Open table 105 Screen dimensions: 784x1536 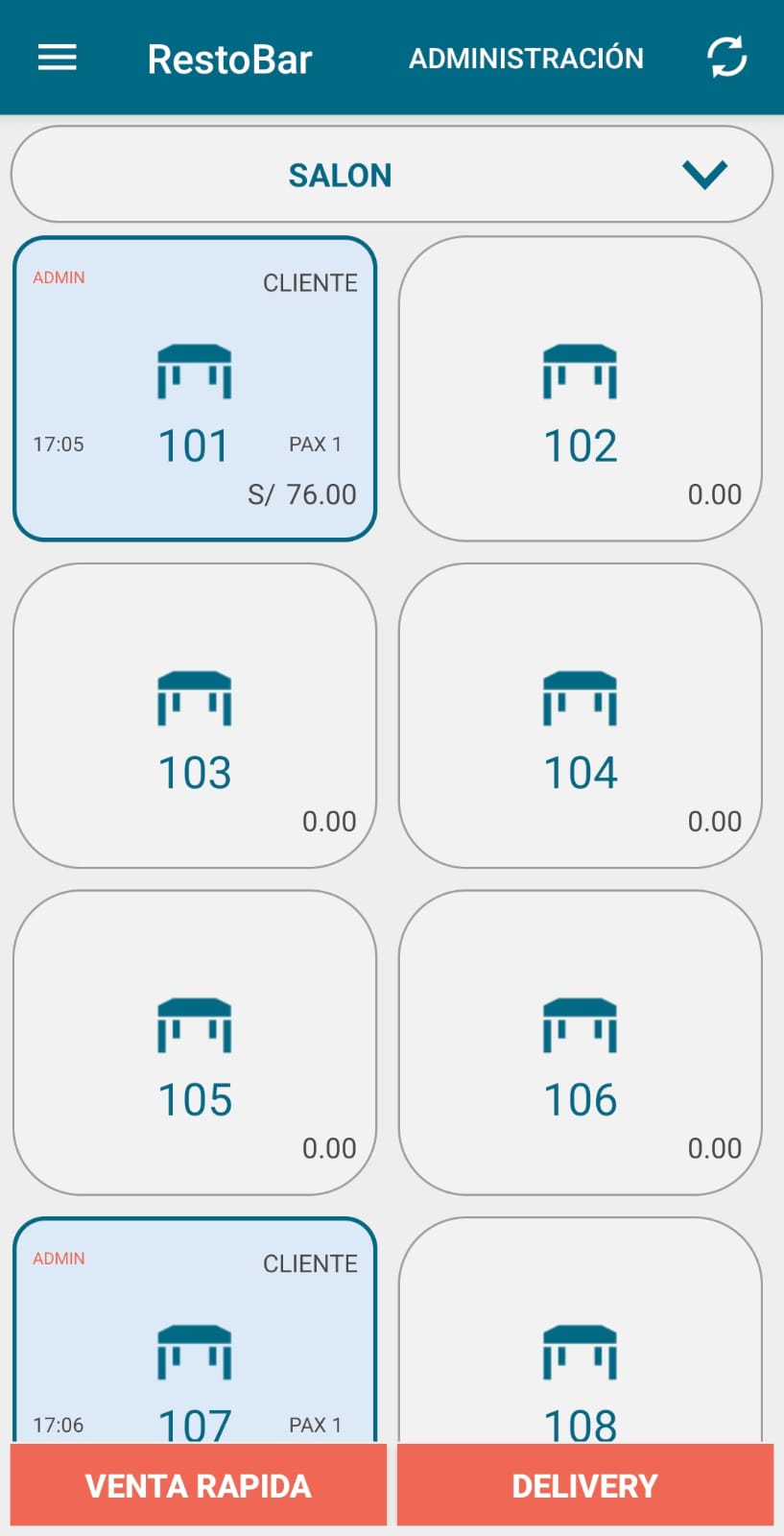[195, 1042]
